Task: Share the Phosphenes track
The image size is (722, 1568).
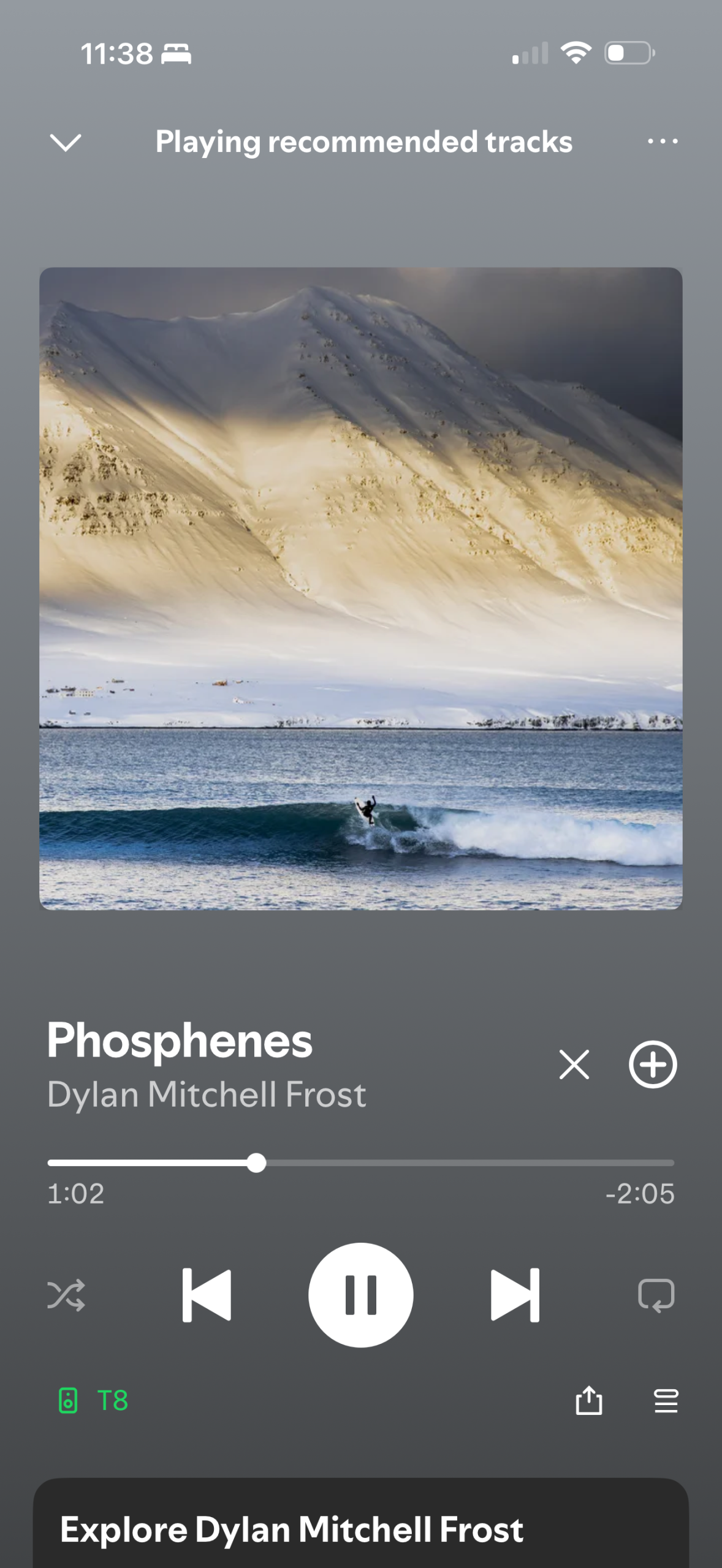Action: click(588, 1401)
